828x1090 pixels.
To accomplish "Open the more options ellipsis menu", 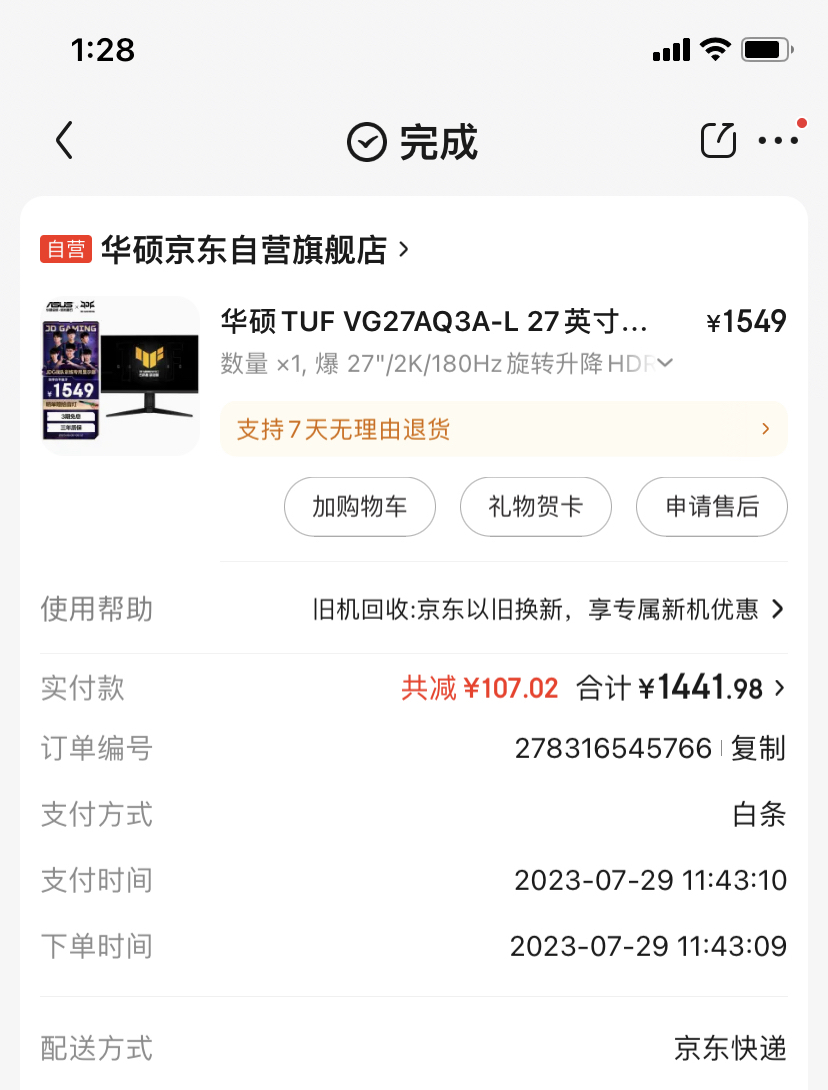I will 779,141.
